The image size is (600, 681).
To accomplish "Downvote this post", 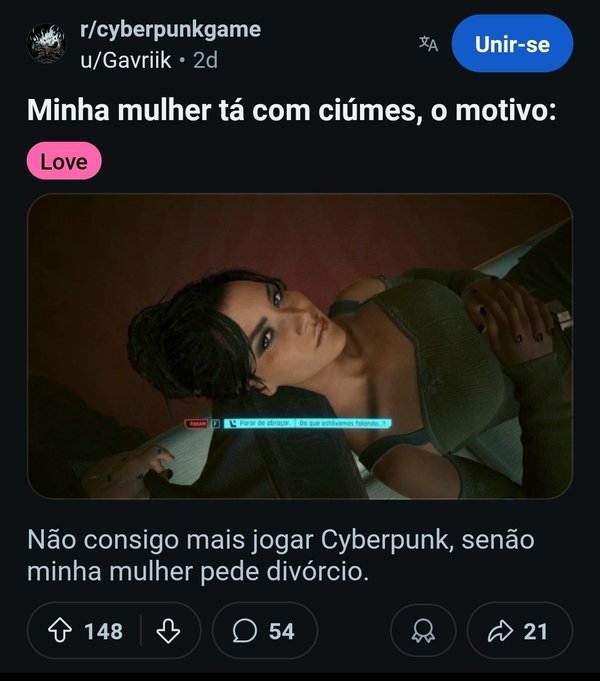I will (x=169, y=631).
